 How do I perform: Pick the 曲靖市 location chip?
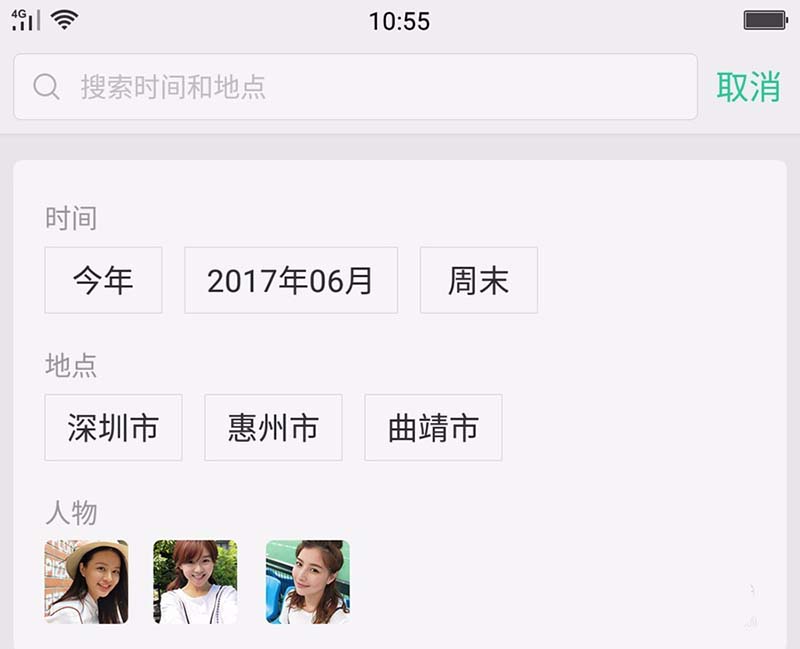pyautogui.click(x=433, y=428)
